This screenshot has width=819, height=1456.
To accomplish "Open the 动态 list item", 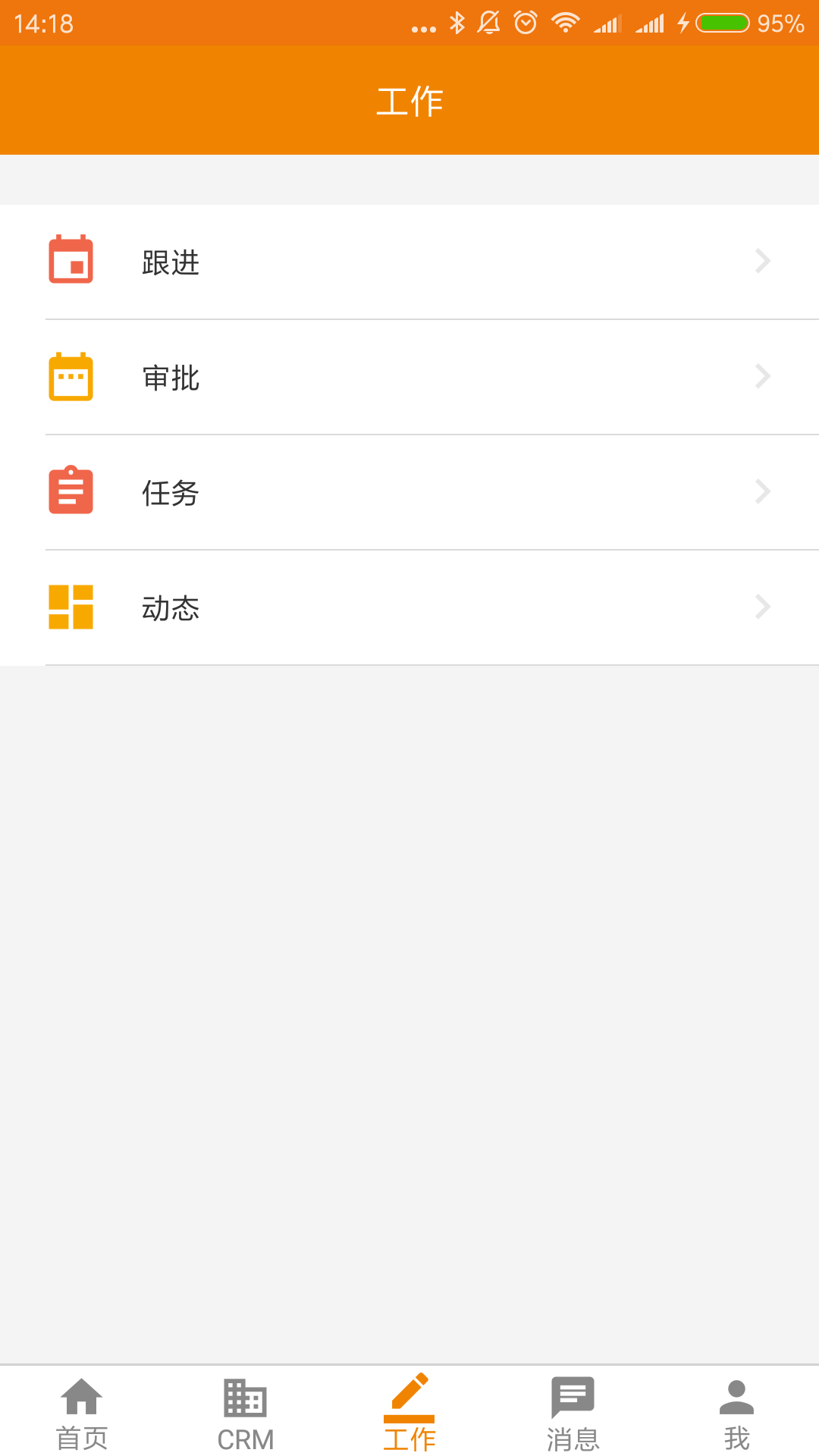I will point(409,606).
